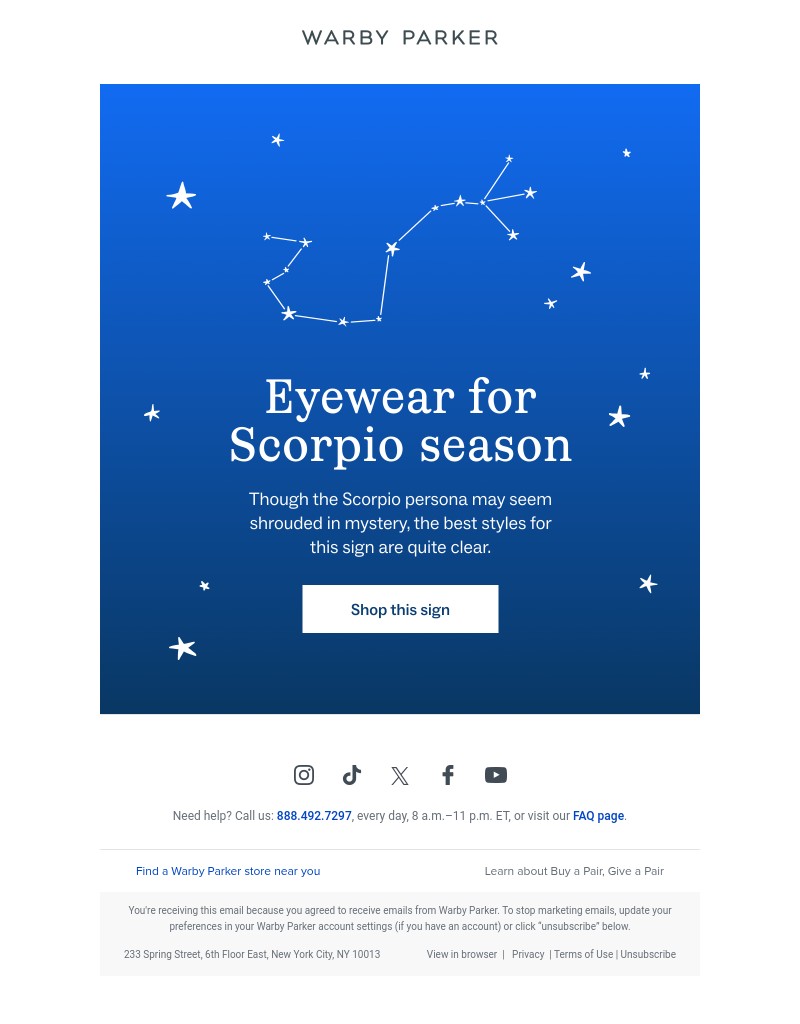Open Warby Parker's Instagram page

tap(304, 775)
